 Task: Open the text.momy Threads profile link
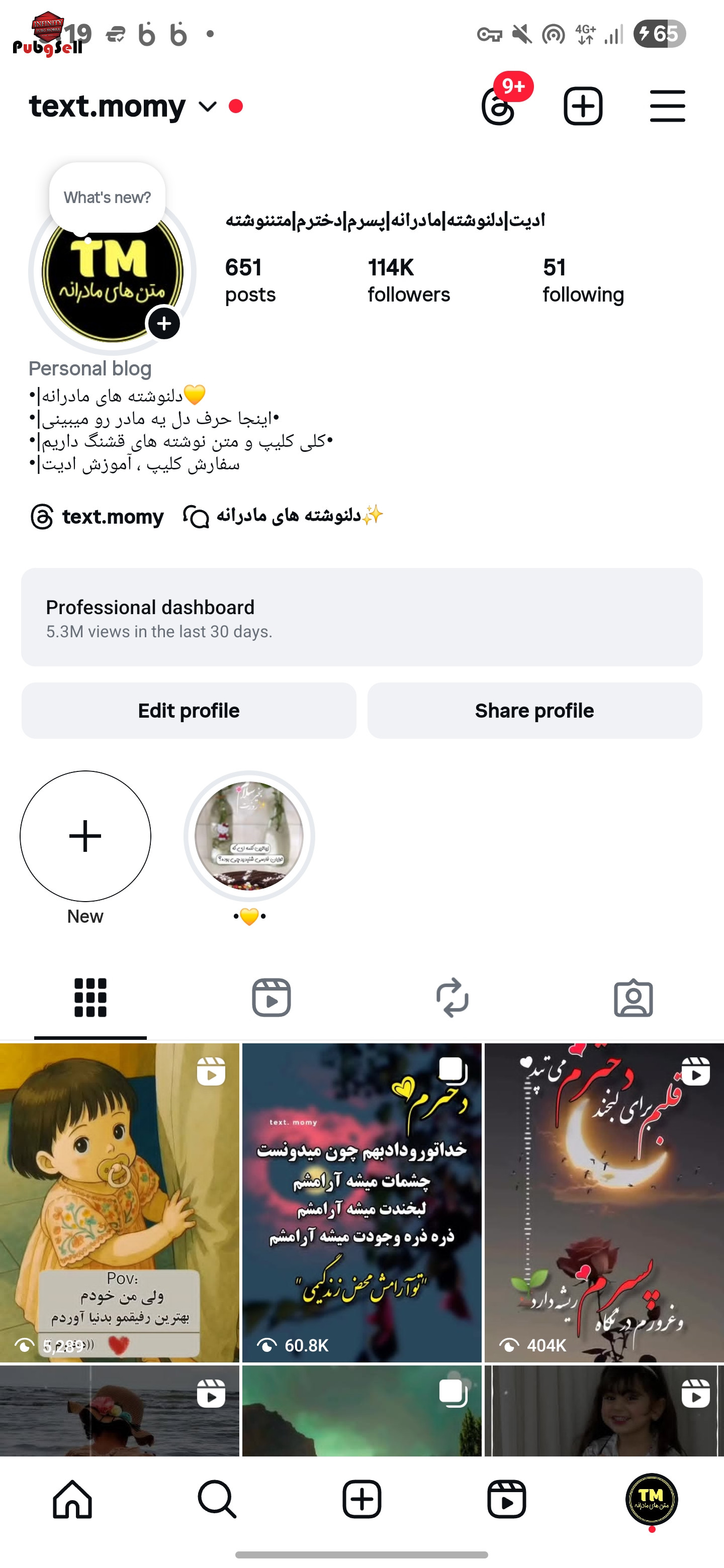pos(98,517)
